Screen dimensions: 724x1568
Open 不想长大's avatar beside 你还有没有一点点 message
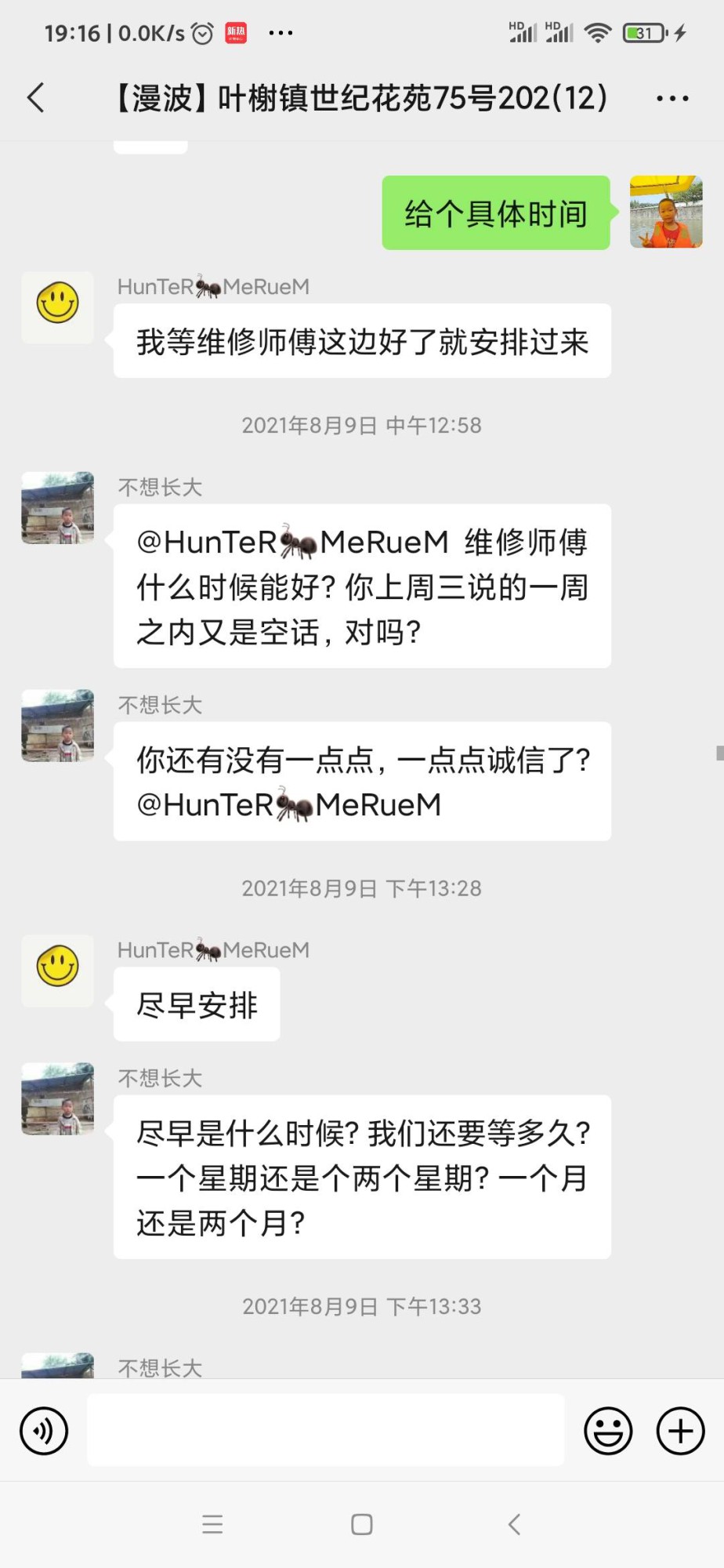point(57,725)
